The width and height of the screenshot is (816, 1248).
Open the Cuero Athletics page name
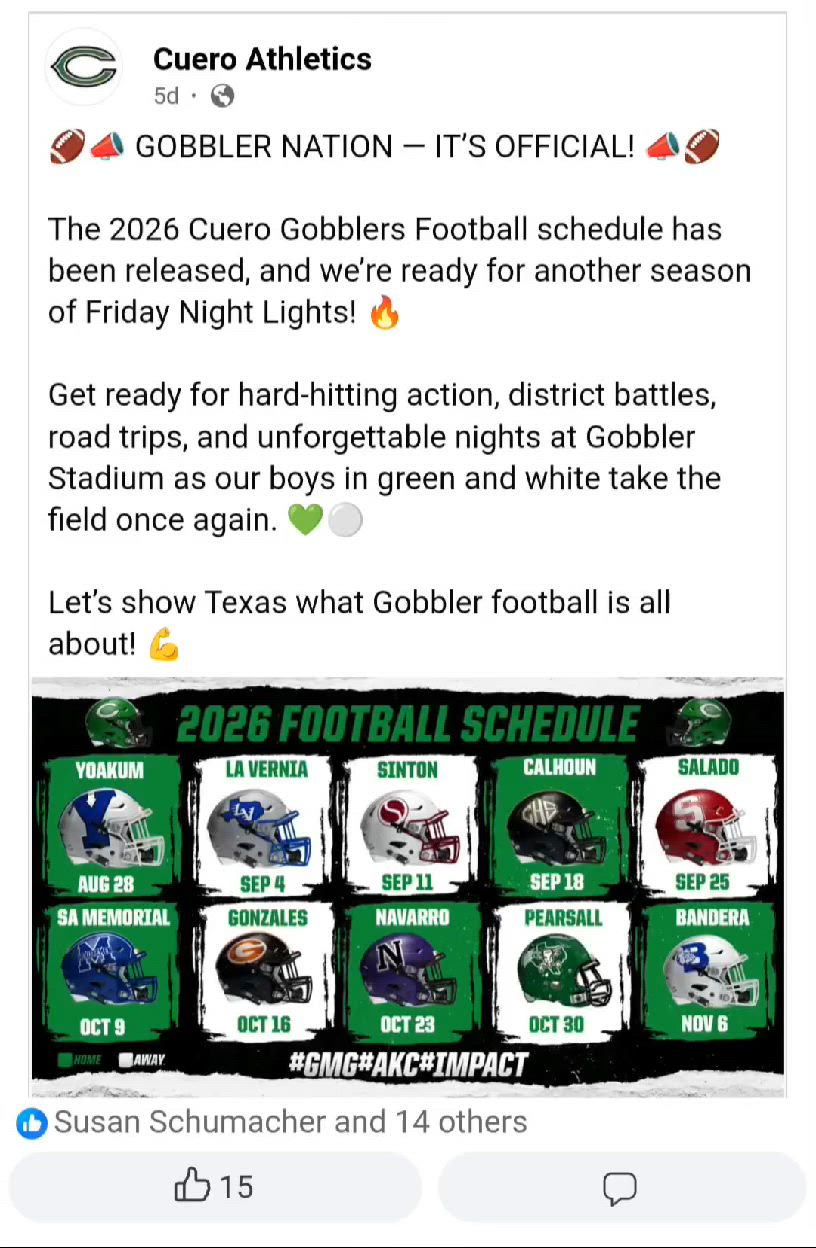tap(262, 59)
